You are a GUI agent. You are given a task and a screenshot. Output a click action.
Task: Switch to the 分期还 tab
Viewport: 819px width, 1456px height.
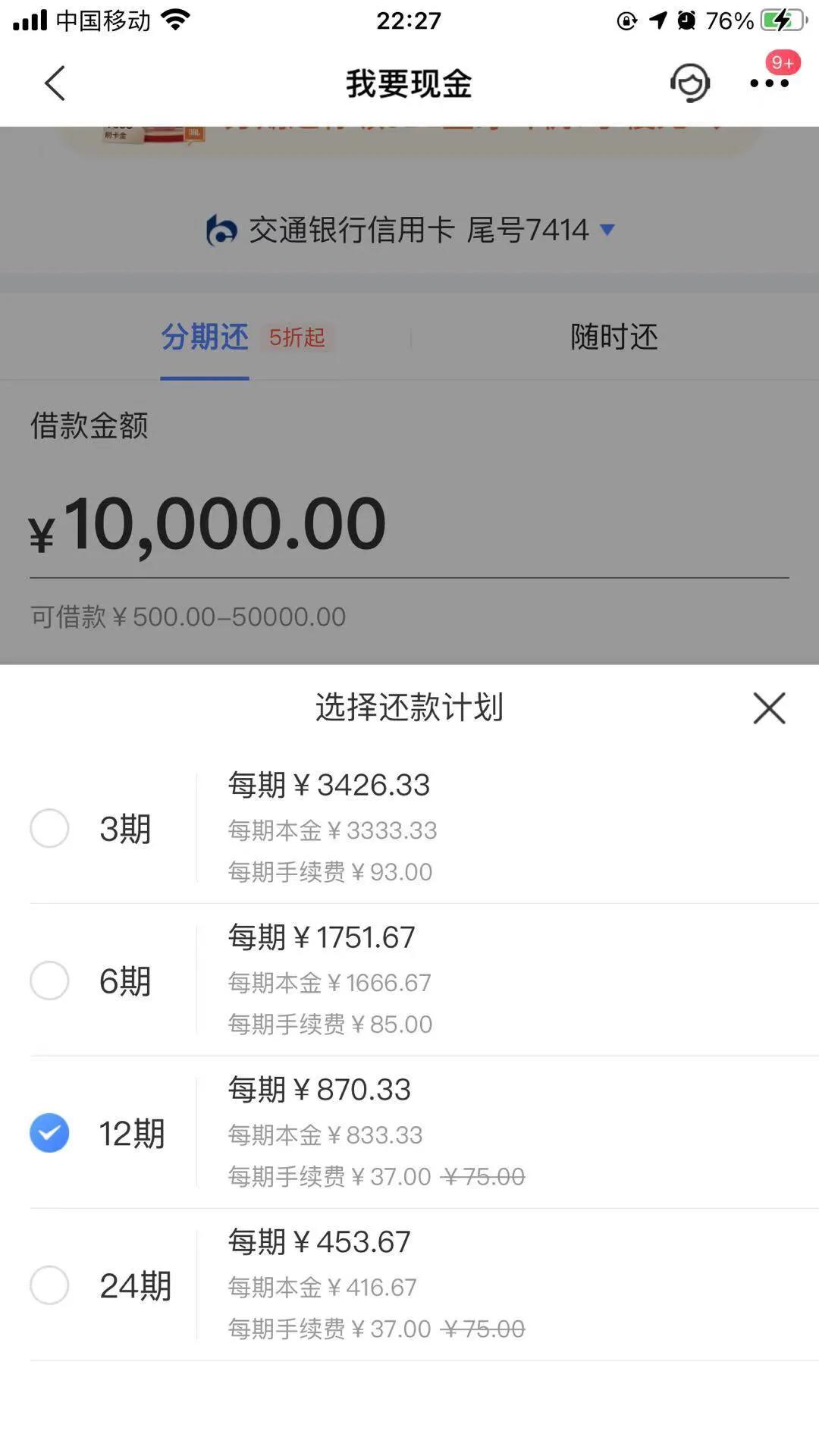pos(203,337)
